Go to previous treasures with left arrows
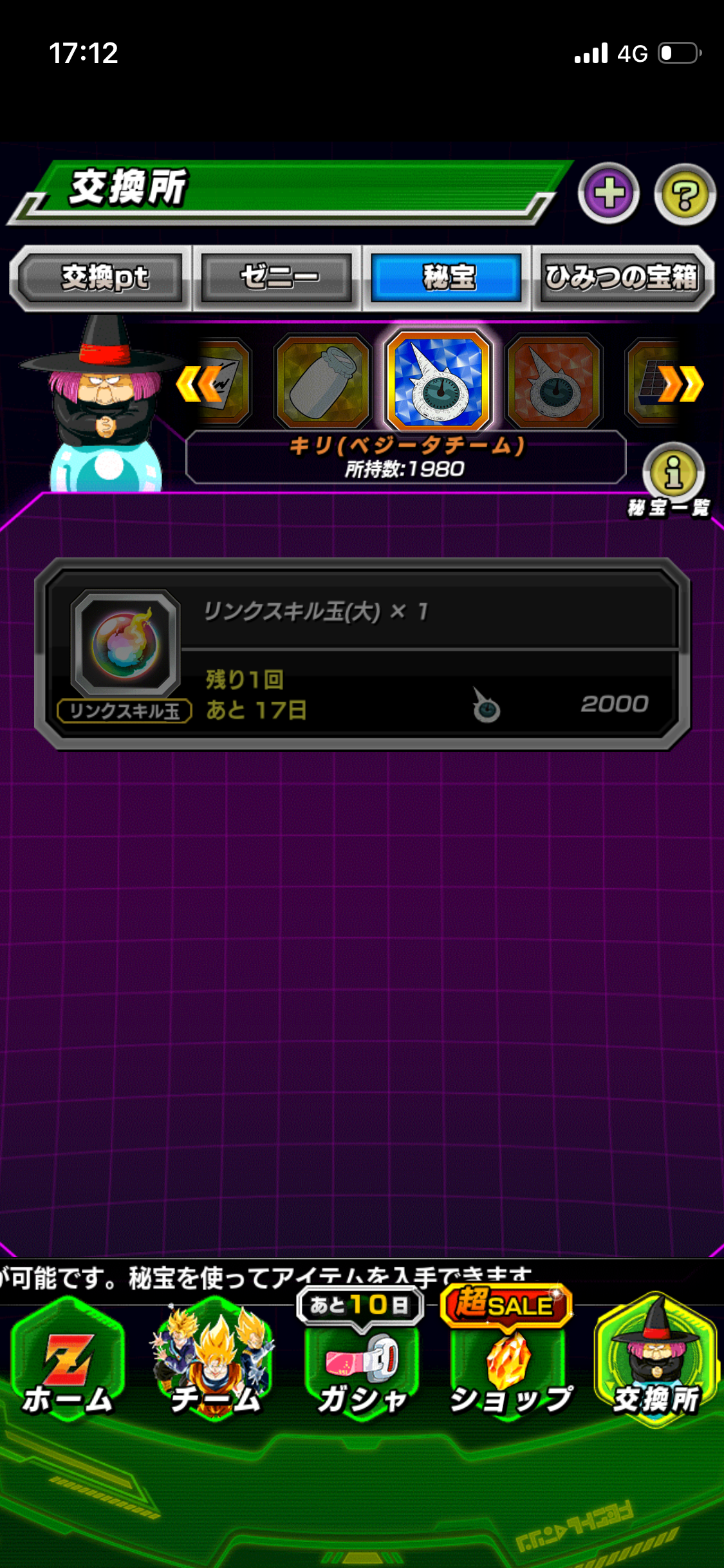Viewport: 724px width, 1568px height. pos(198,384)
